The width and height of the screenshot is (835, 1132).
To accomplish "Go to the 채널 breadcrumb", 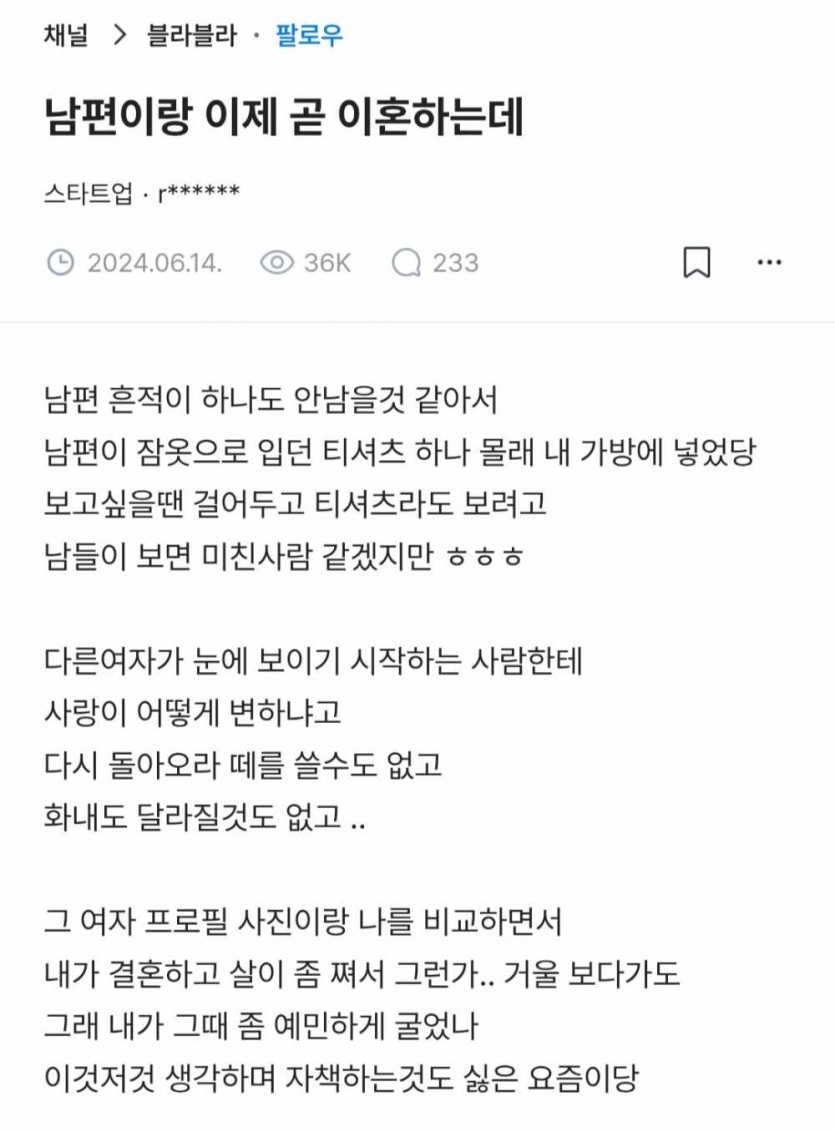I will 66,36.
